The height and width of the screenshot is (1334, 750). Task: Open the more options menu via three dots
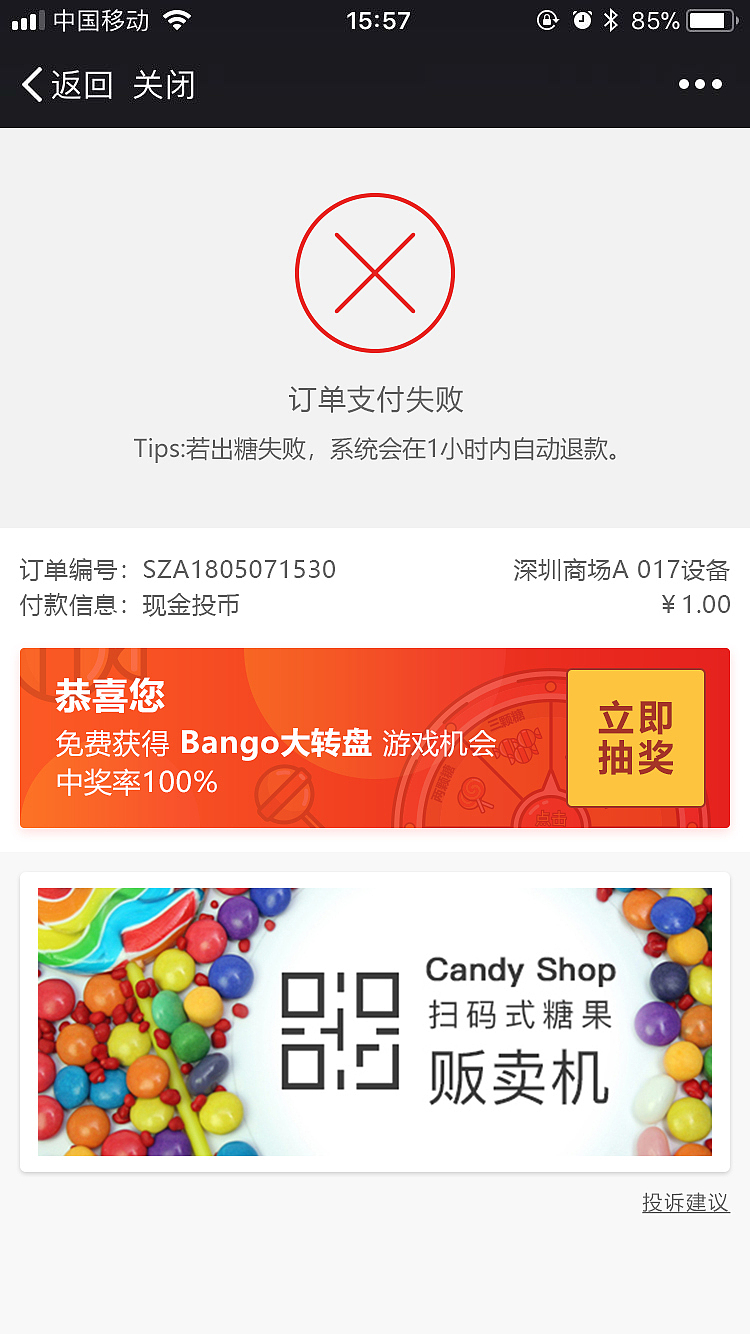[x=699, y=86]
